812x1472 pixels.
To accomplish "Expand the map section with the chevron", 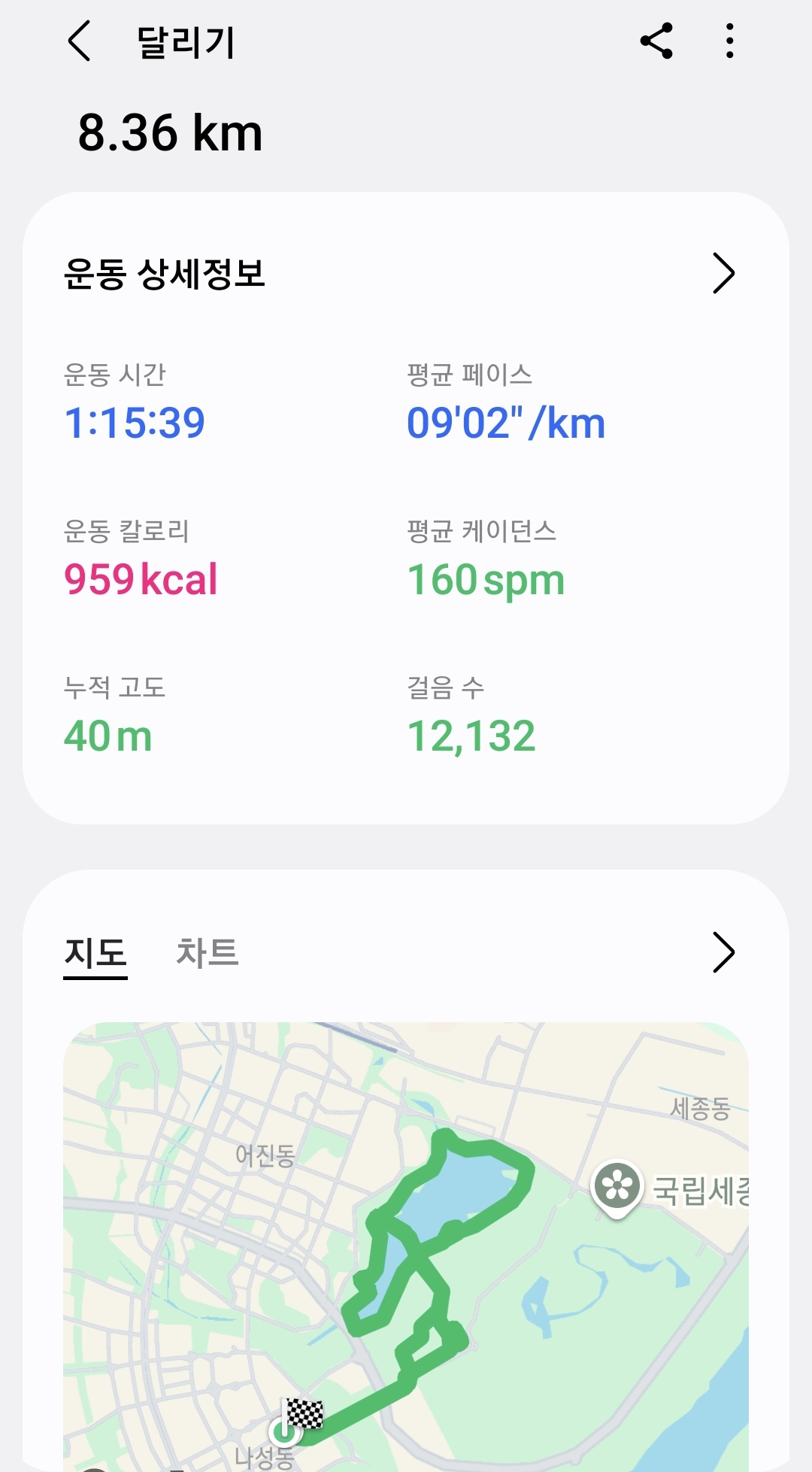I will tap(723, 952).
